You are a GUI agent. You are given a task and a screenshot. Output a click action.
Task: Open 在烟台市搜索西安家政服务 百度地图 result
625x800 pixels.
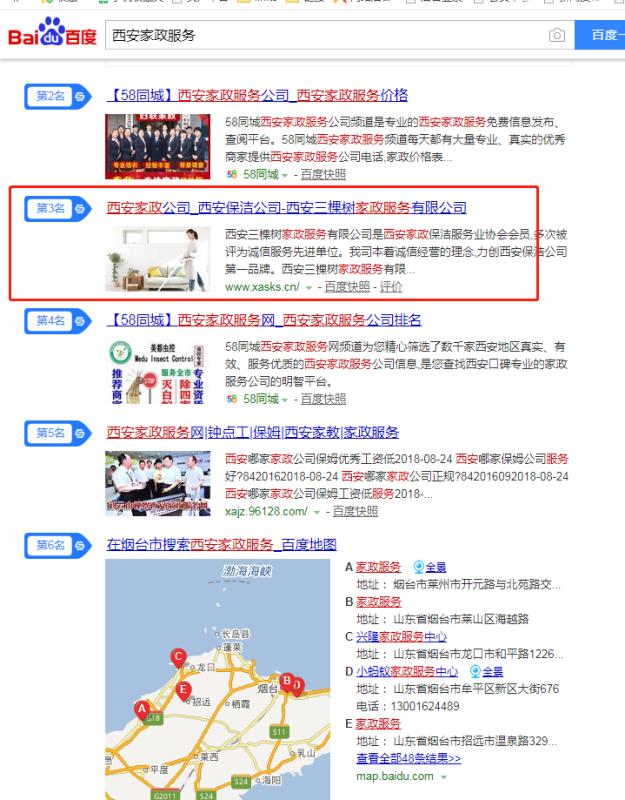(221, 545)
